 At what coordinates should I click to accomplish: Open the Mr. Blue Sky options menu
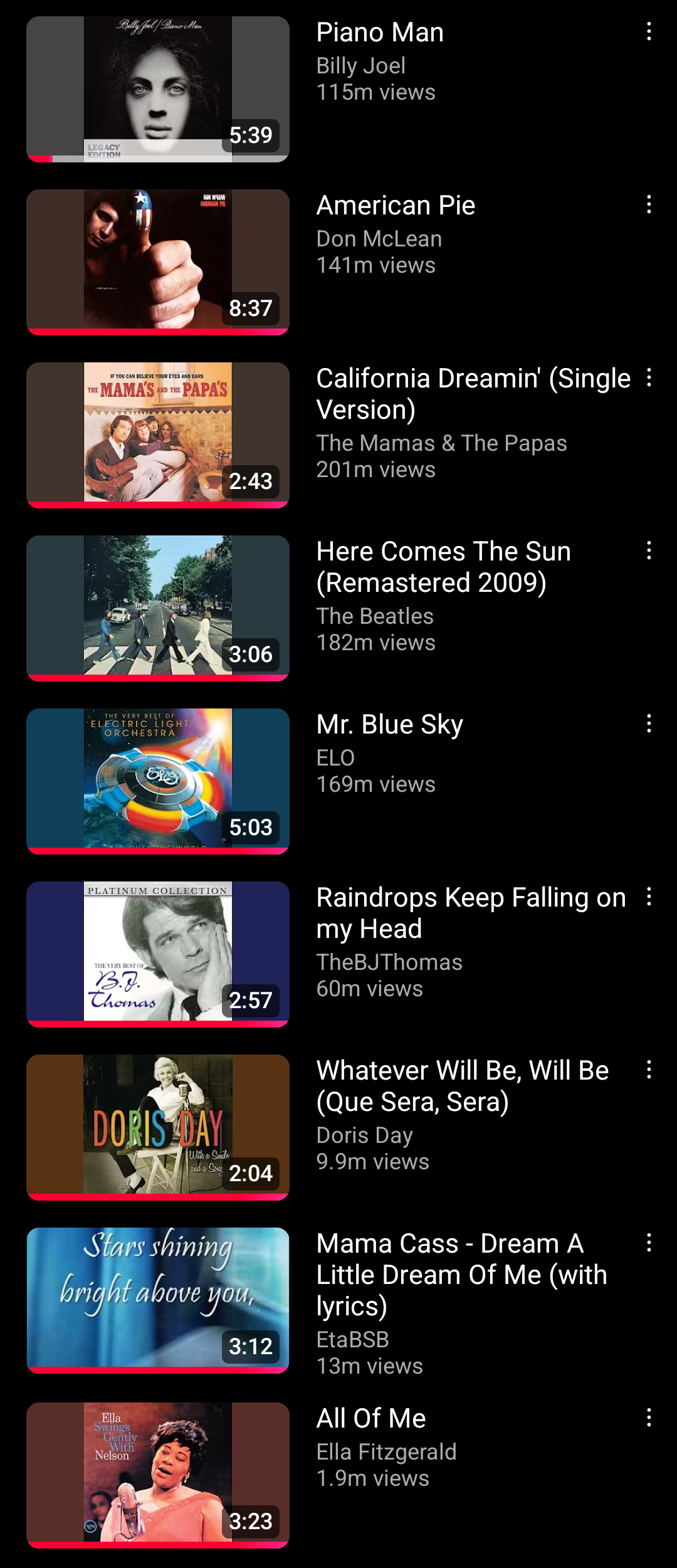649,725
